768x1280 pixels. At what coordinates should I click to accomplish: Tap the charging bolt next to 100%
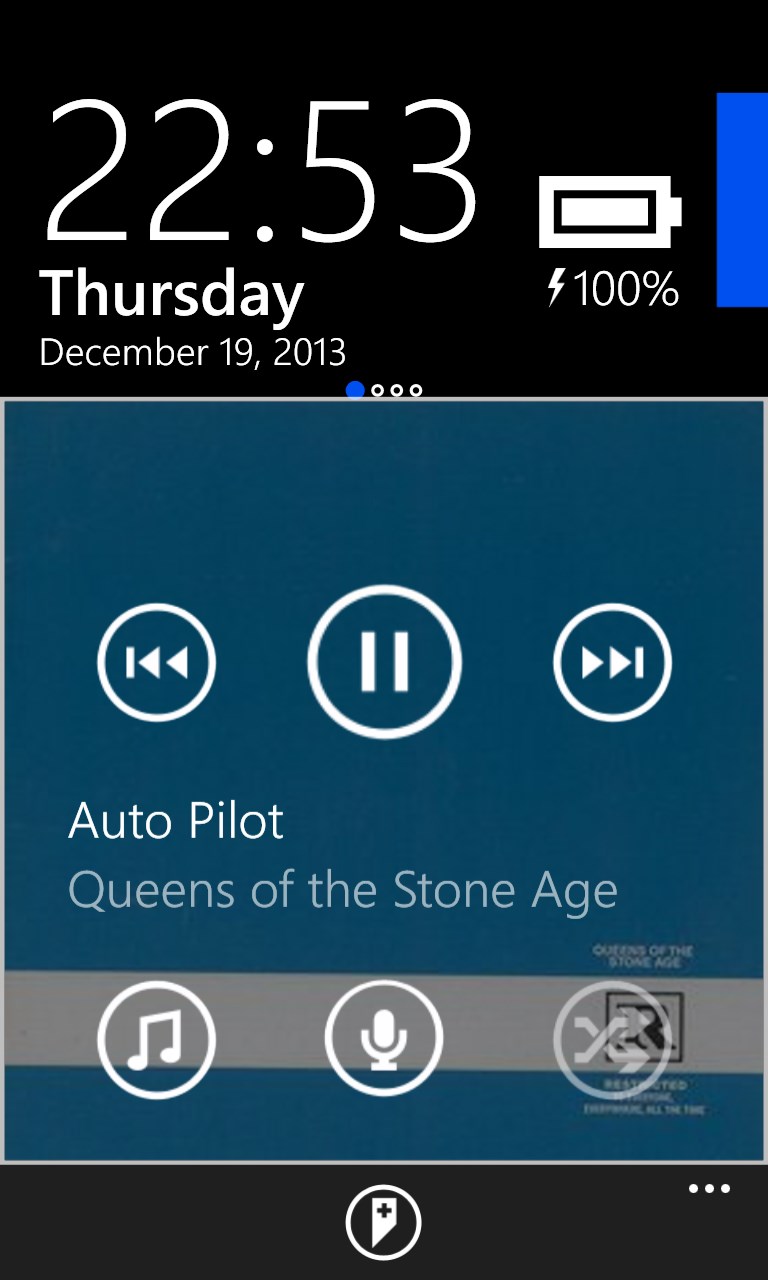[x=557, y=288]
